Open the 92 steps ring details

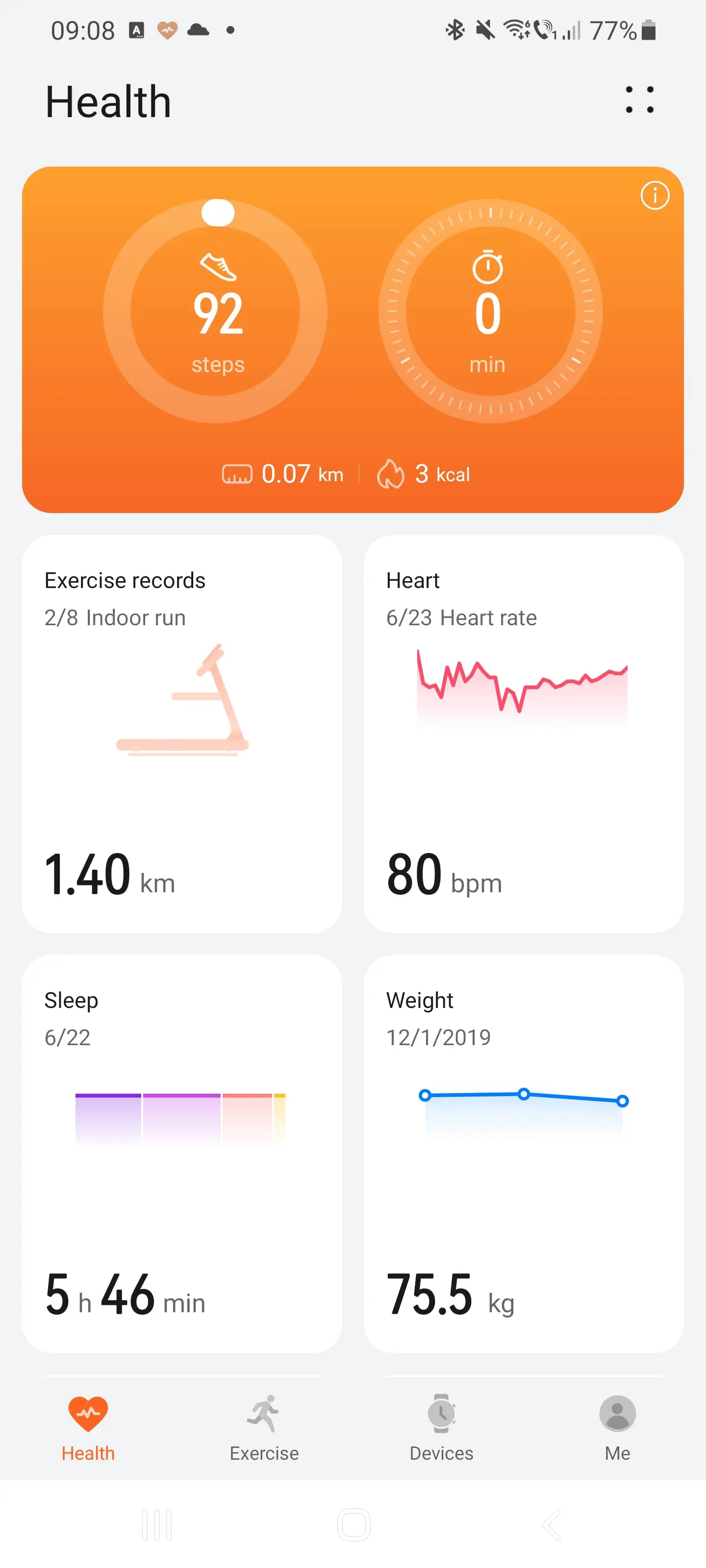click(215, 311)
